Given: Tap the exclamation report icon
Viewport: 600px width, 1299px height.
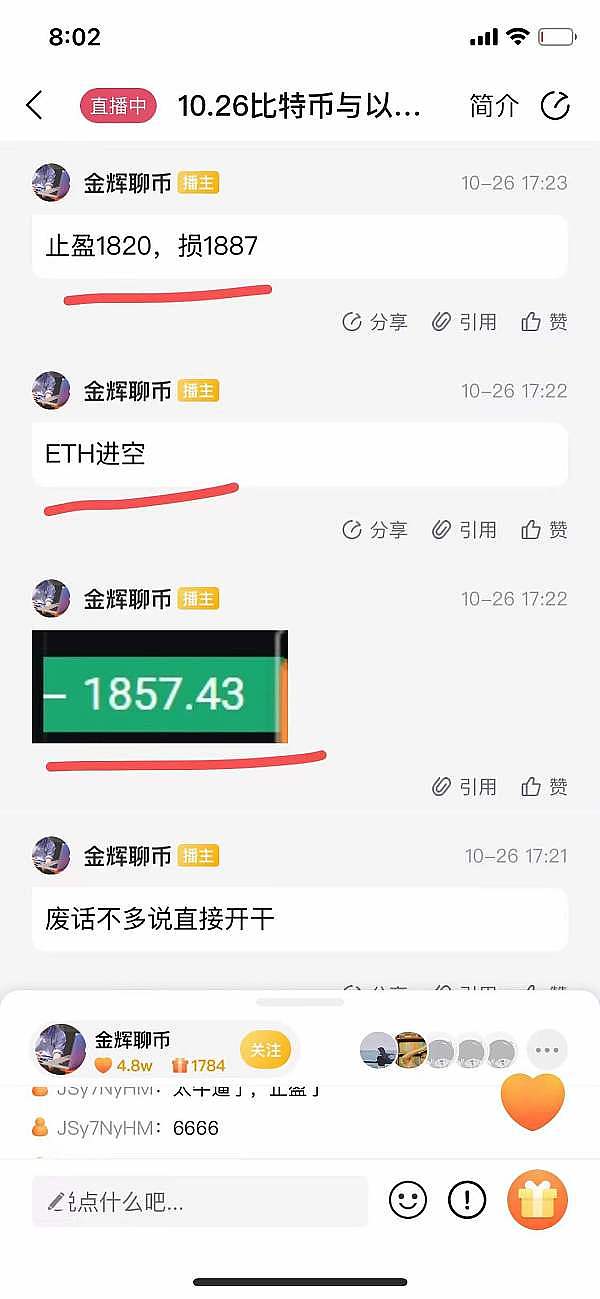Looking at the screenshot, I should (467, 1200).
